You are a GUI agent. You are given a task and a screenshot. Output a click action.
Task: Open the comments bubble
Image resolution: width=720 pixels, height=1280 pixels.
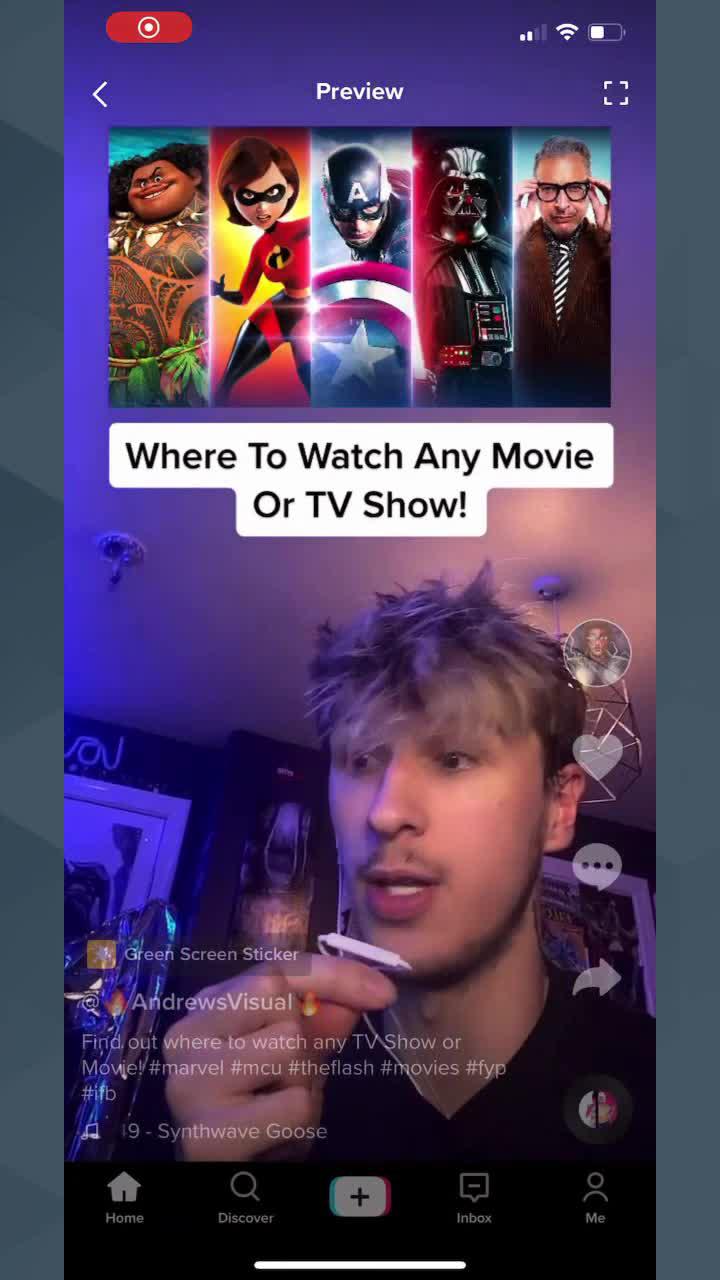pyautogui.click(x=597, y=866)
